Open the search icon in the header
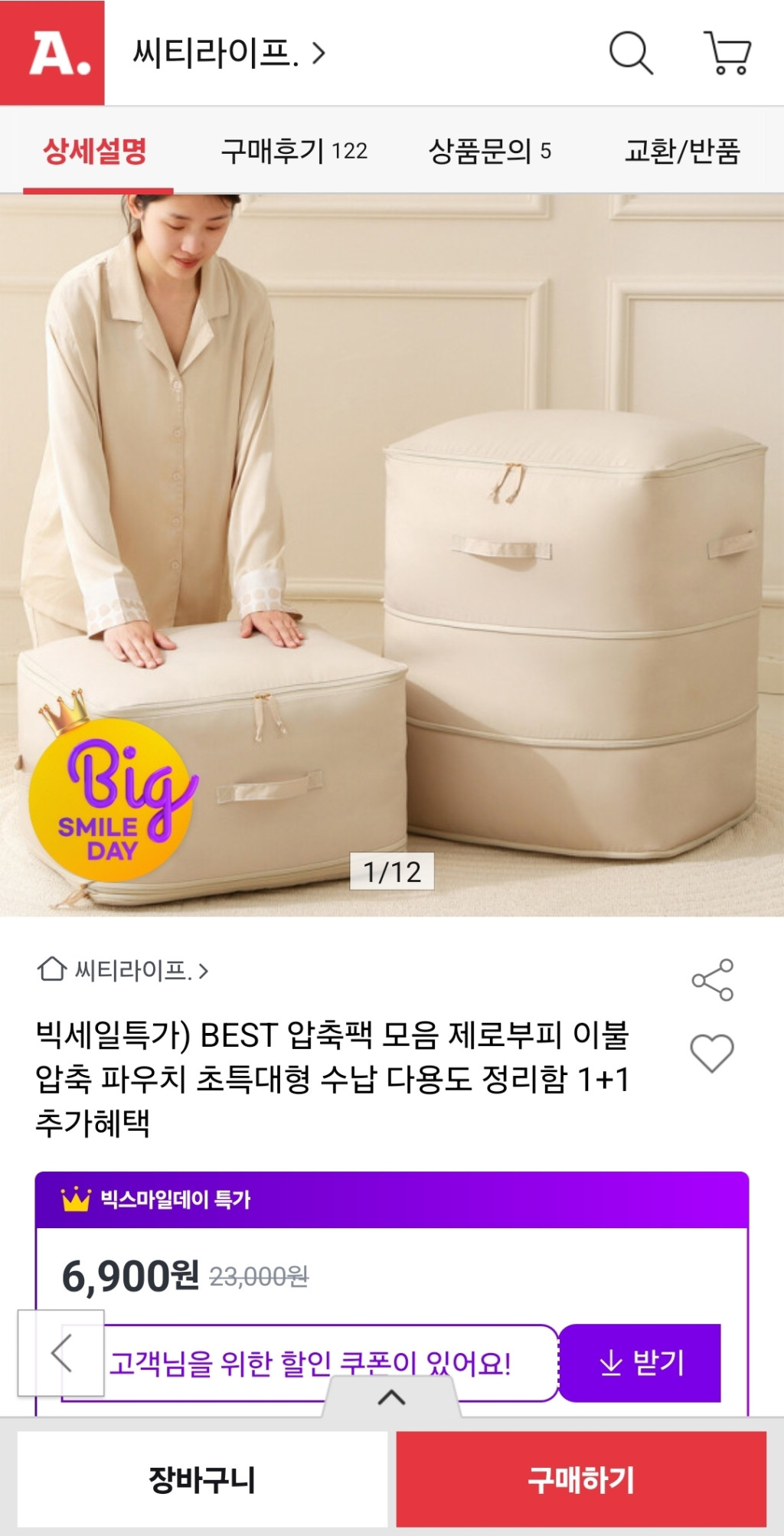 click(x=631, y=53)
